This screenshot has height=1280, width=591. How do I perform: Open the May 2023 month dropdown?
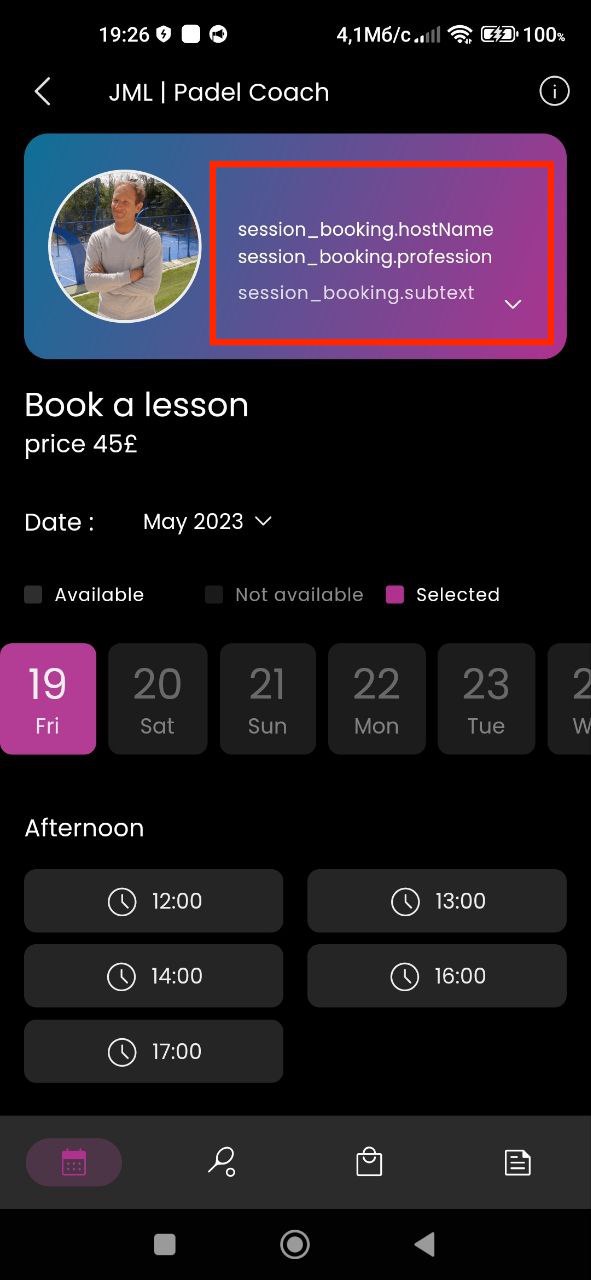[208, 521]
